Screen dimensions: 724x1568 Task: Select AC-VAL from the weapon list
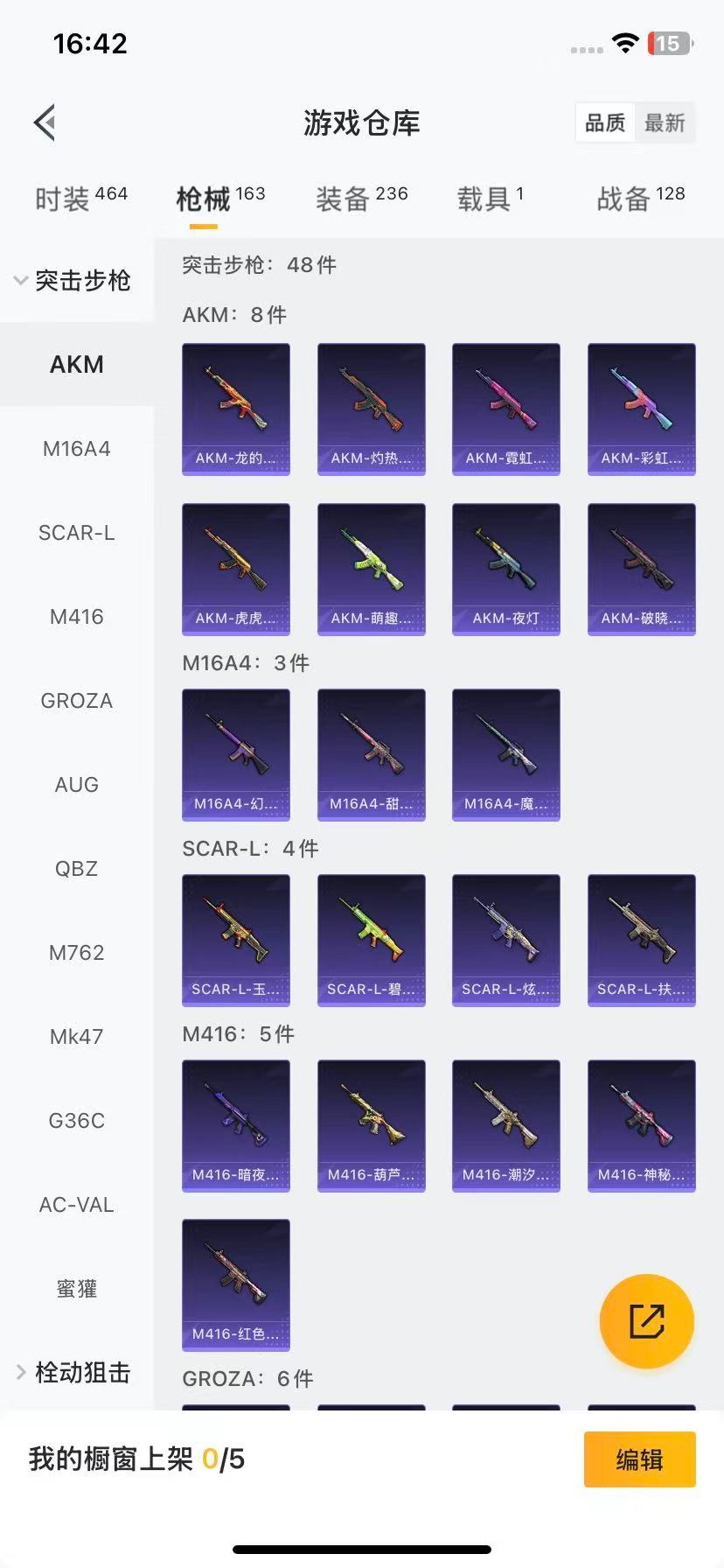point(77,1205)
